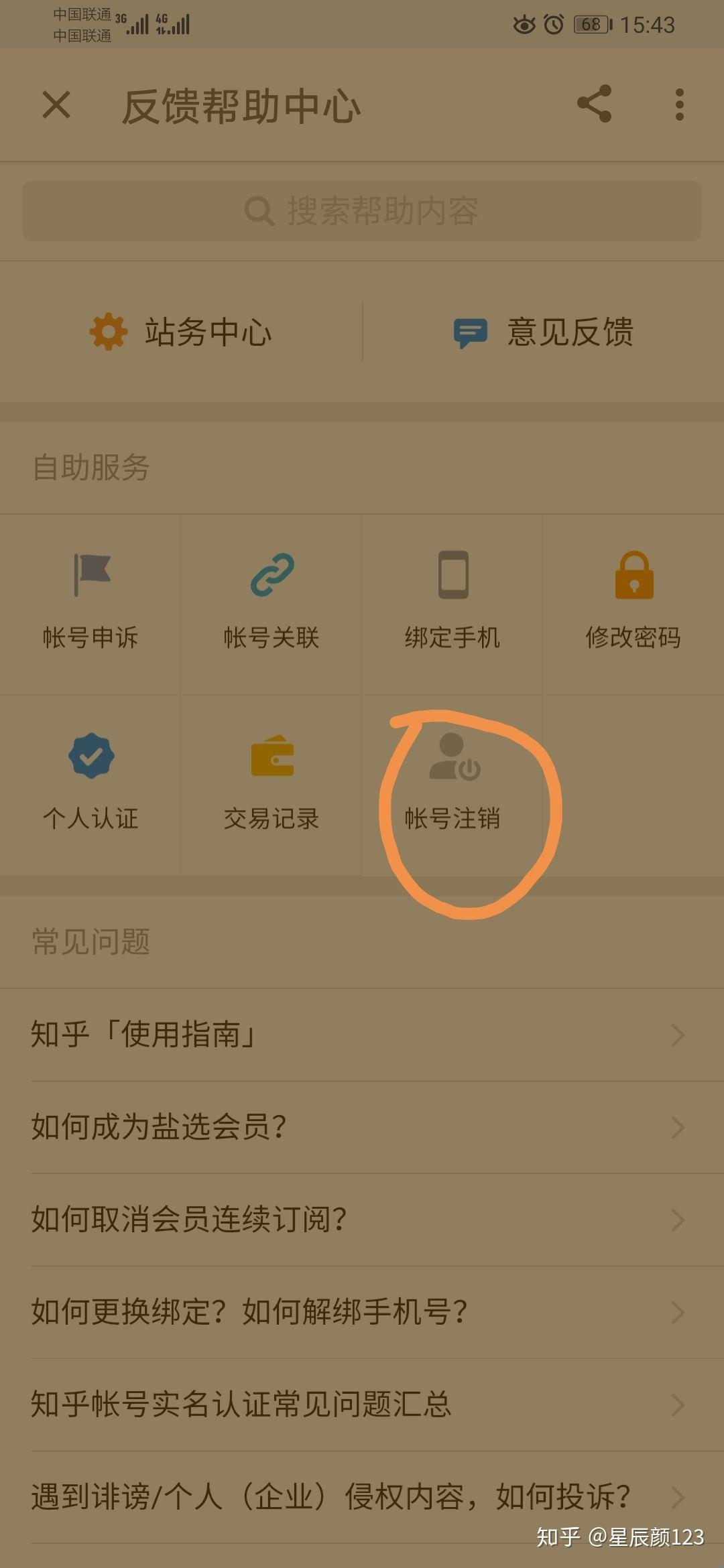Go to 绑定手机
724x1568 pixels.
click(452, 604)
